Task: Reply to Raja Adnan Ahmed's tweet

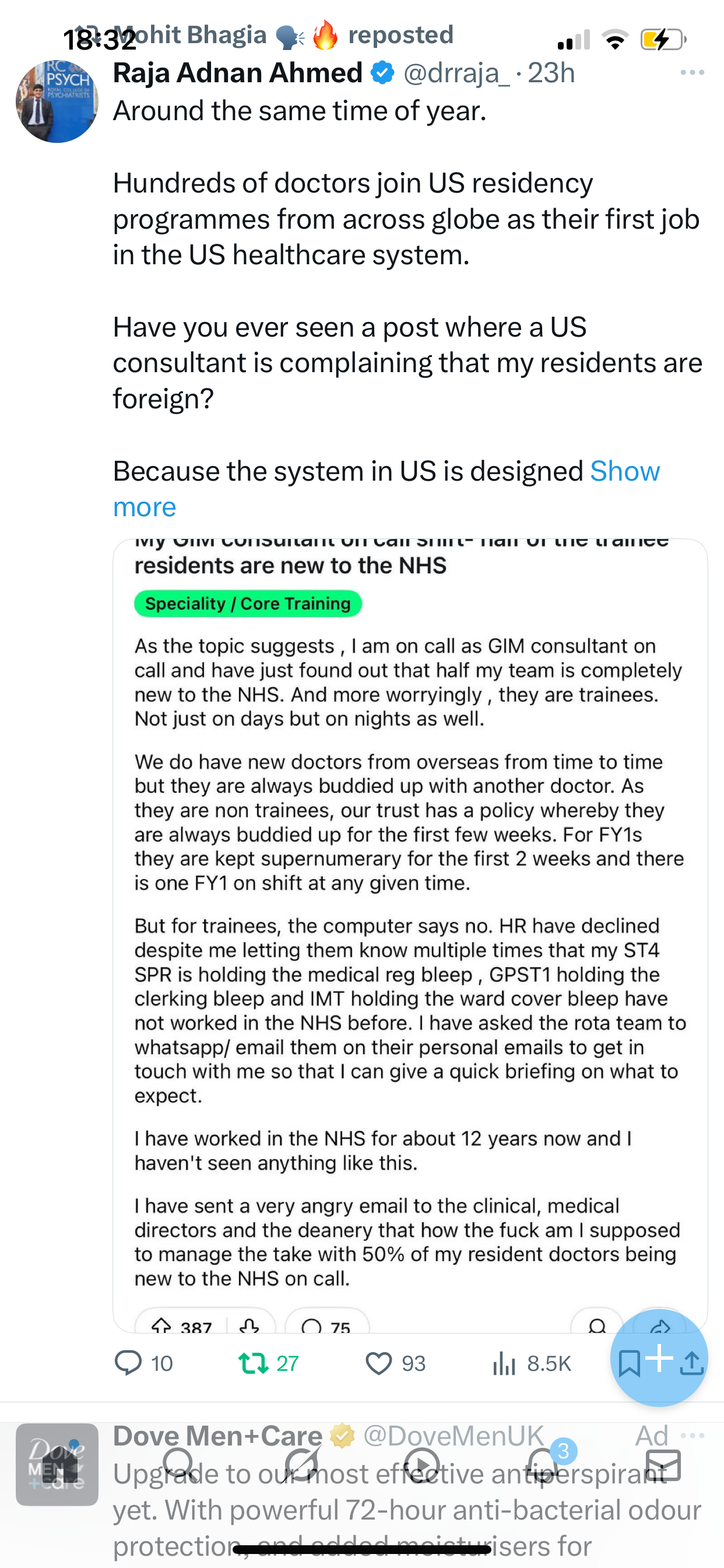Action: click(128, 1363)
